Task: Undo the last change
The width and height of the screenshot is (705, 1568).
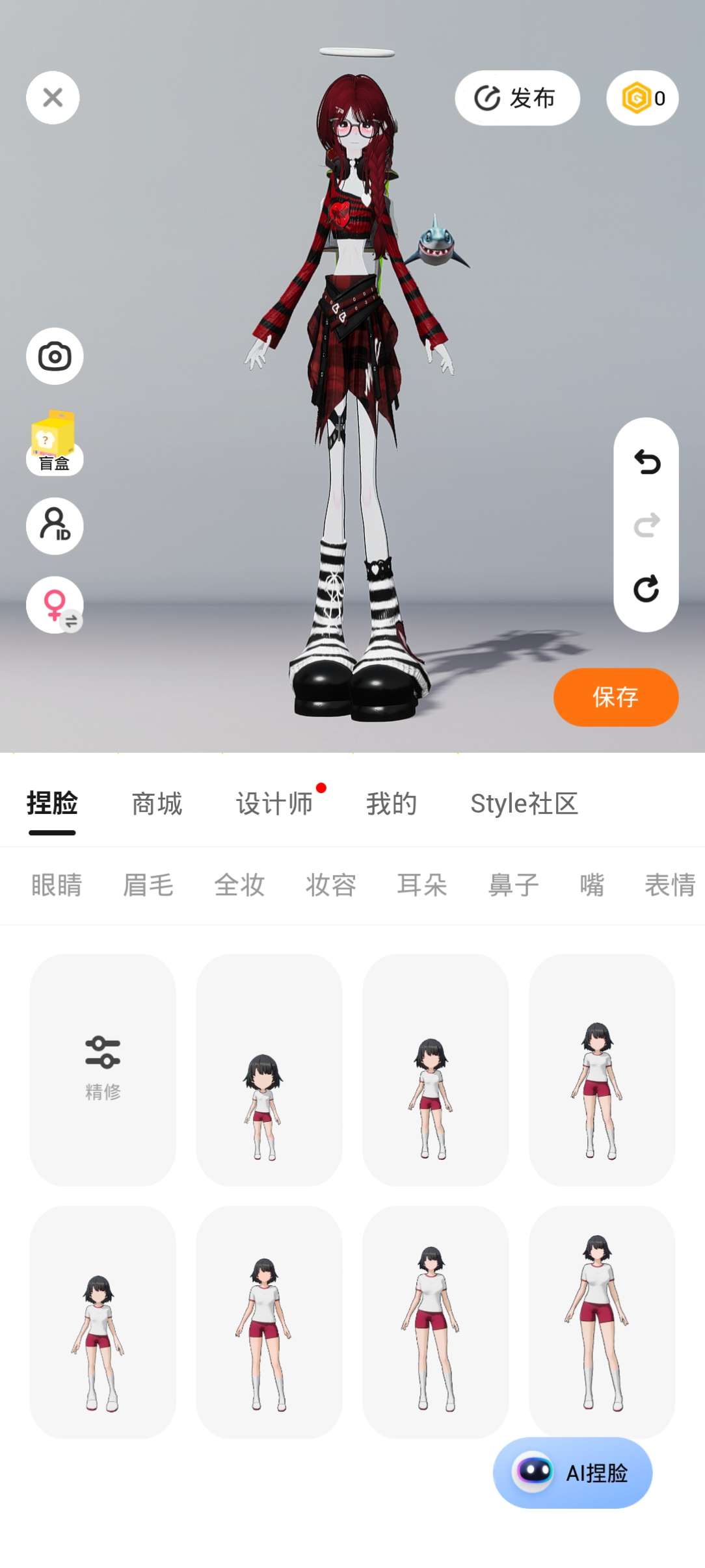Action: tap(646, 462)
